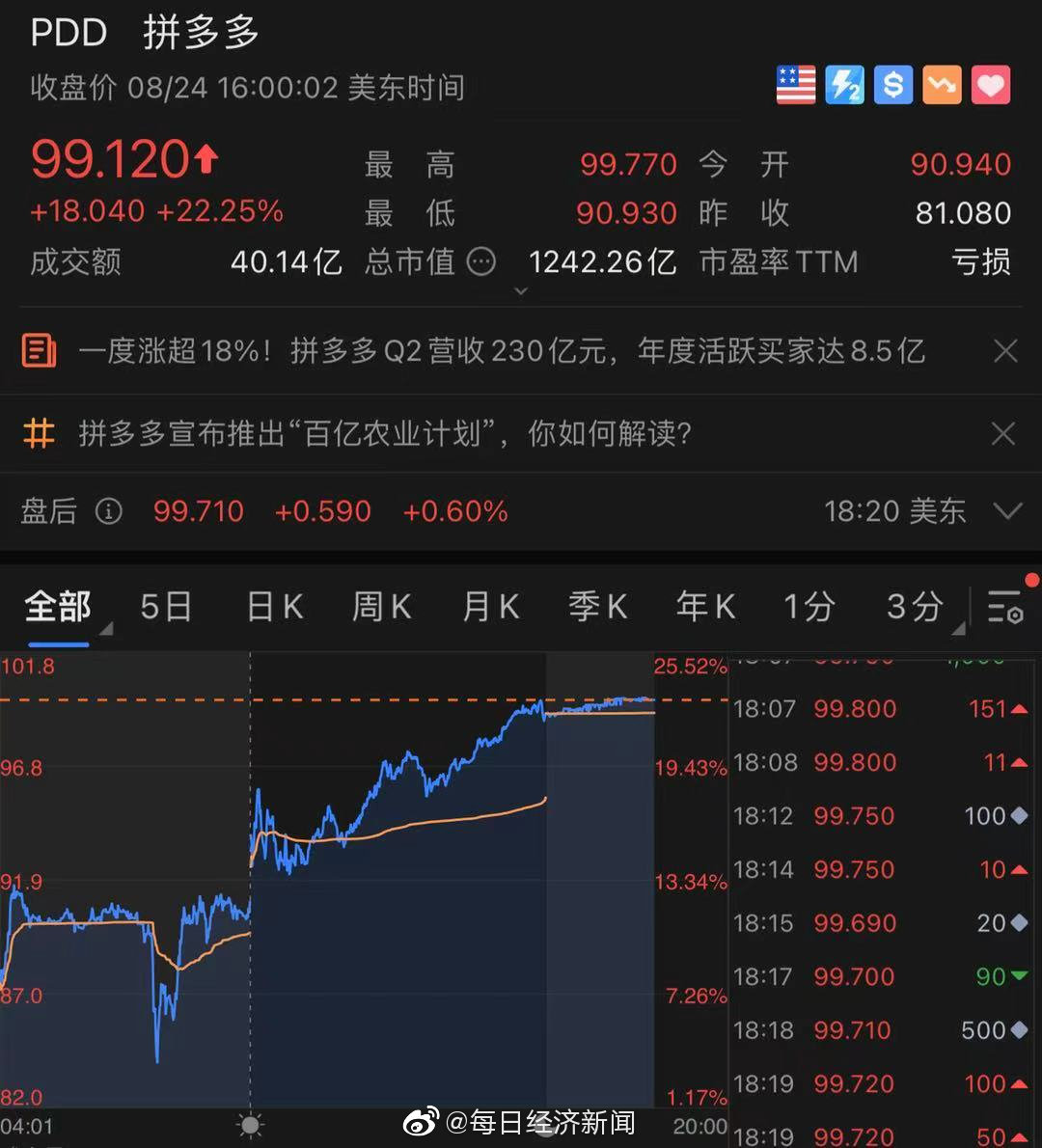Show the 年K chart

click(x=706, y=607)
